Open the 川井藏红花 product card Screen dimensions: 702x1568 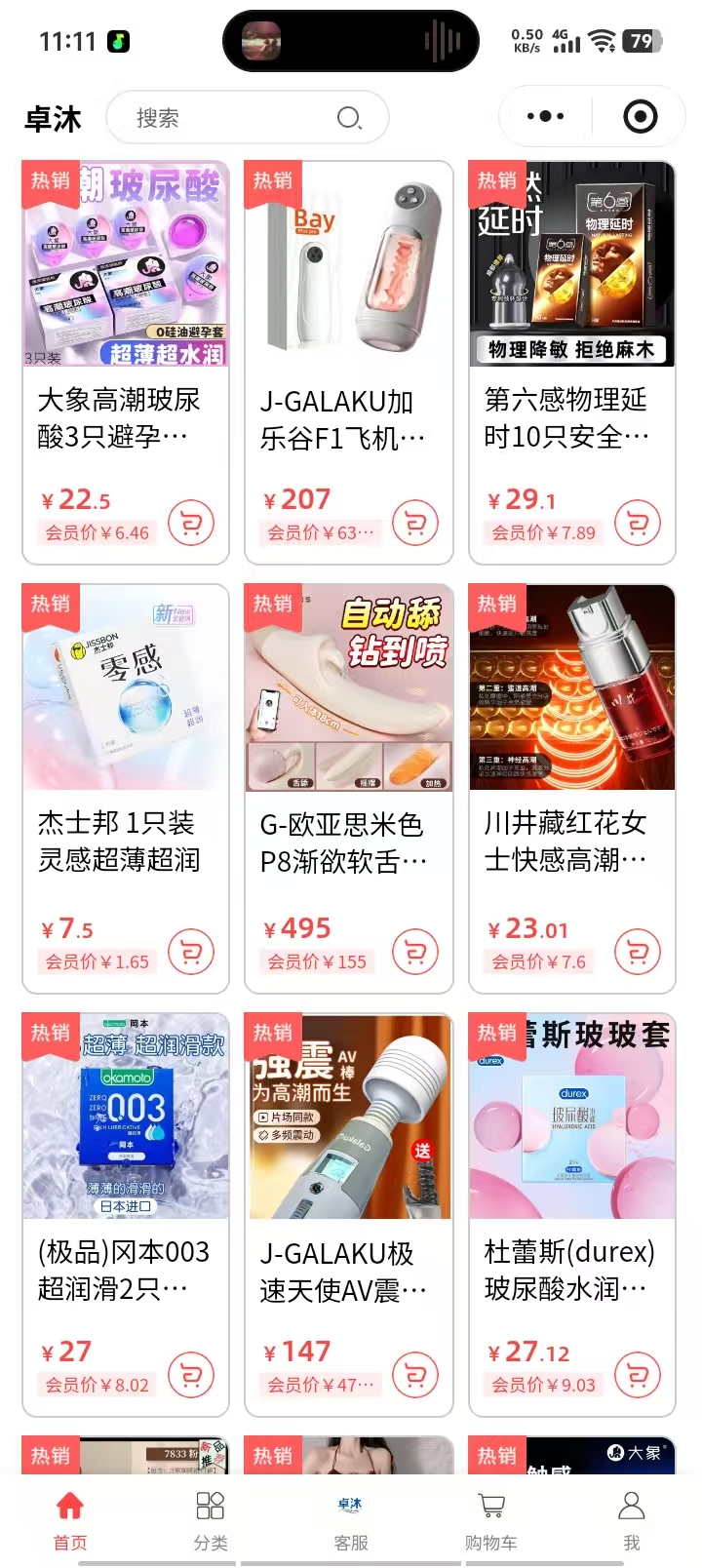point(572,780)
